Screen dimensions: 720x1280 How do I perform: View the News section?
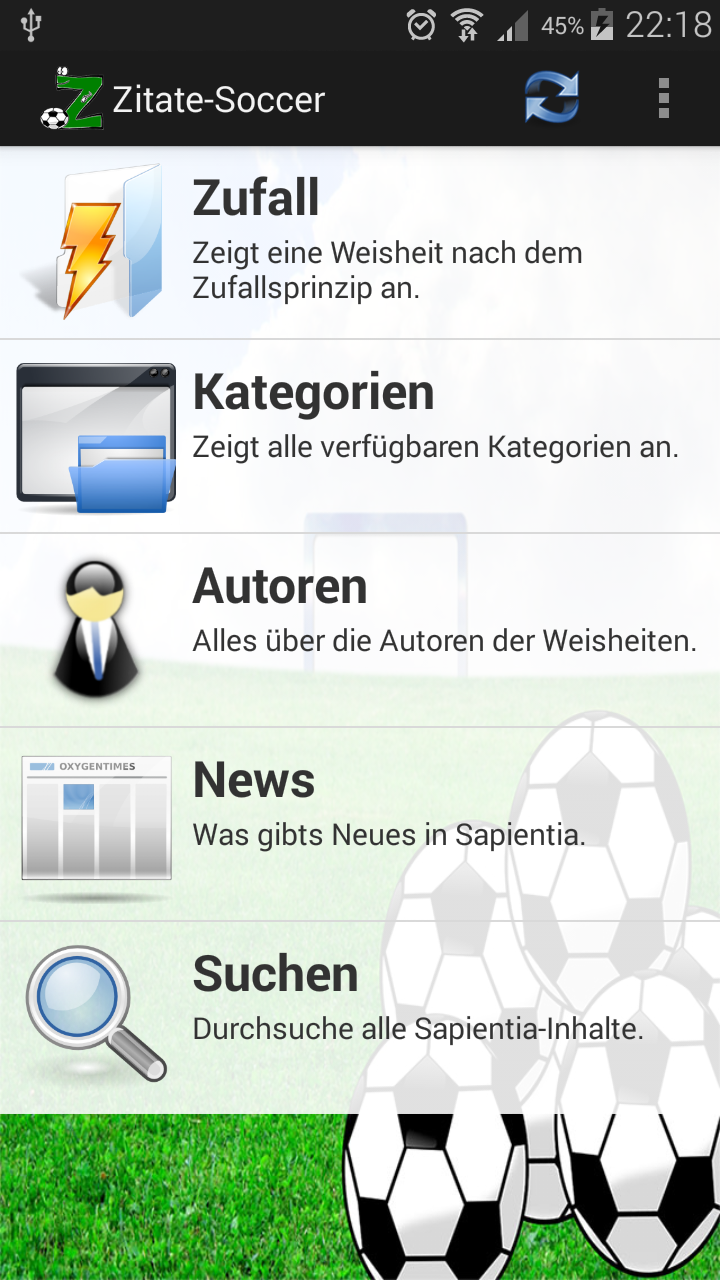[x=360, y=824]
